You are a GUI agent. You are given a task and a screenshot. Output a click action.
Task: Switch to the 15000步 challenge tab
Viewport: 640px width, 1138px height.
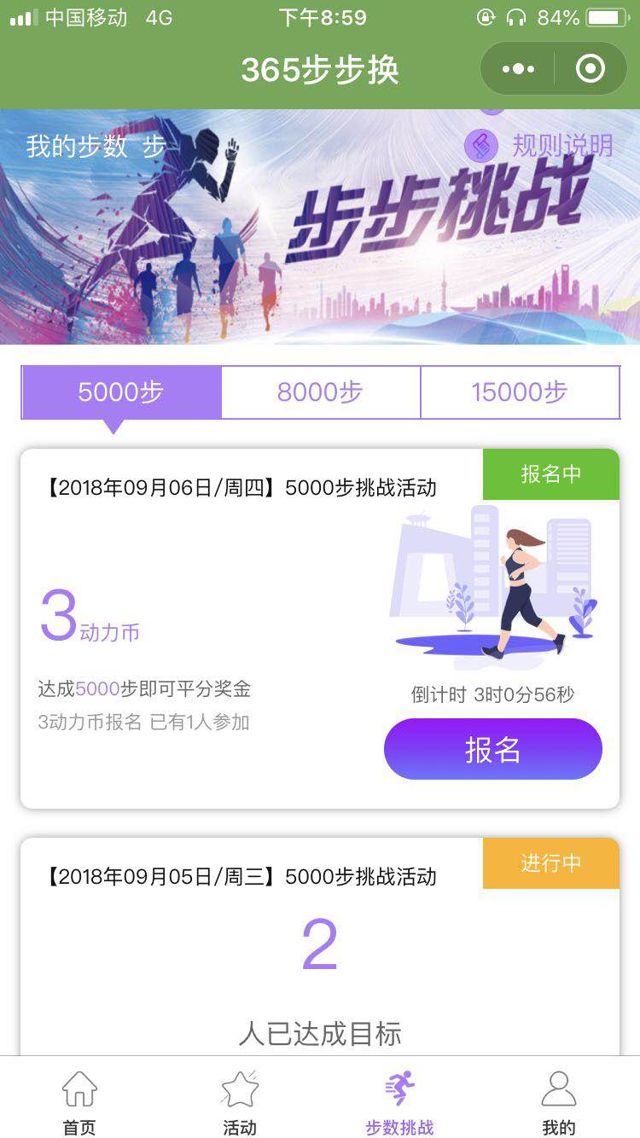pyautogui.click(x=519, y=392)
